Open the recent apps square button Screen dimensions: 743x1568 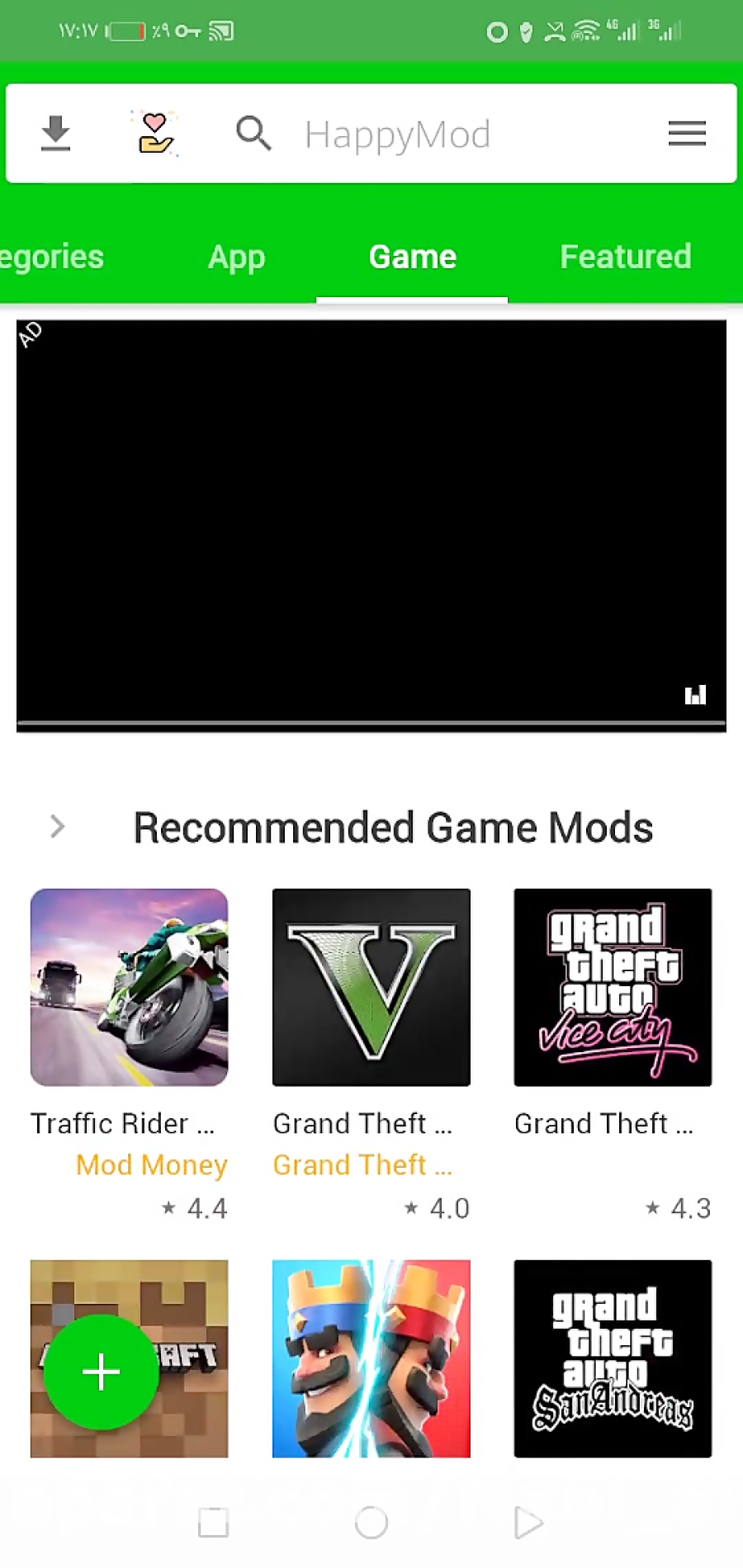[x=214, y=1523]
